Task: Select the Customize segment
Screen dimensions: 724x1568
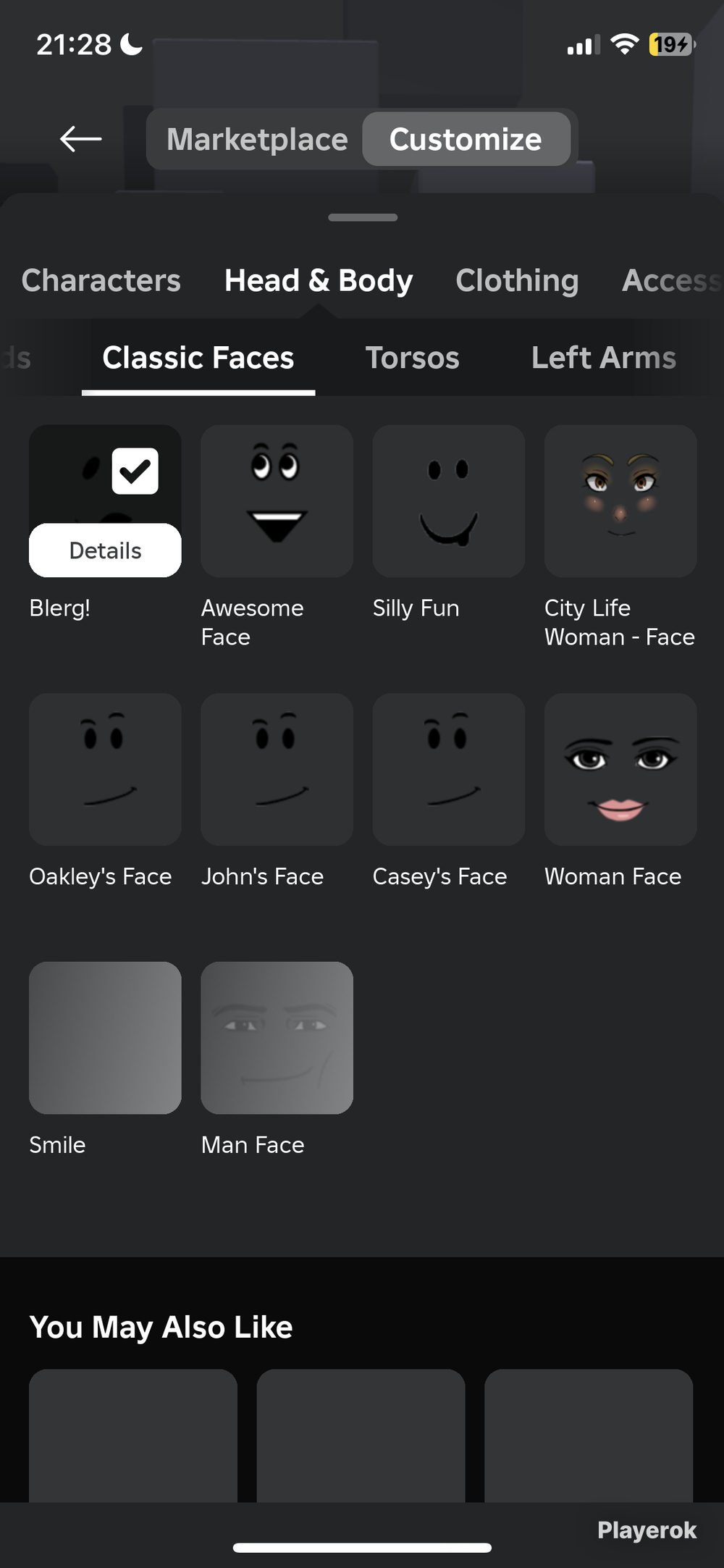Action: click(x=466, y=139)
